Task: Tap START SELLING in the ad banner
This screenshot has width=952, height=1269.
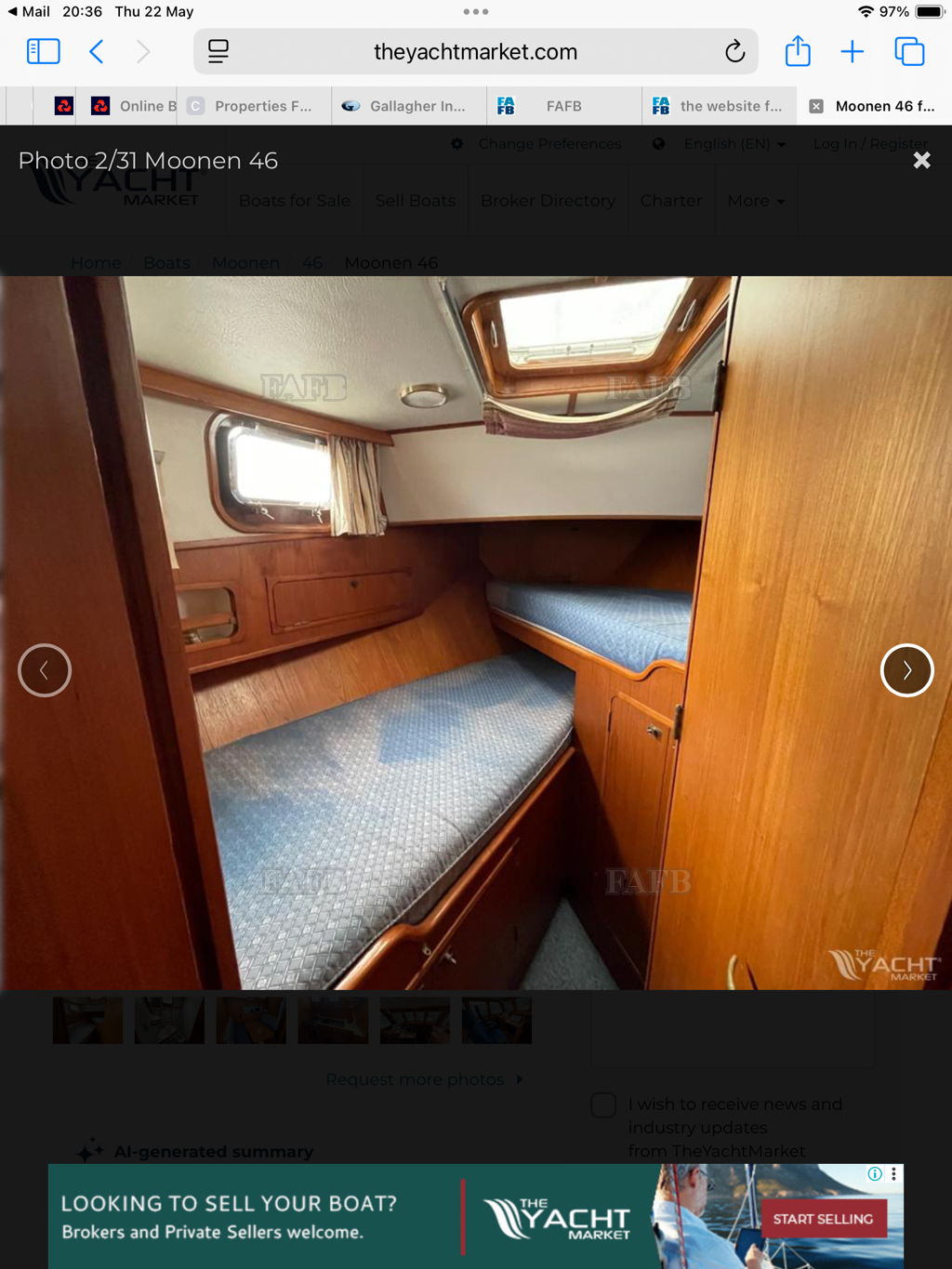Action: [x=823, y=1219]
